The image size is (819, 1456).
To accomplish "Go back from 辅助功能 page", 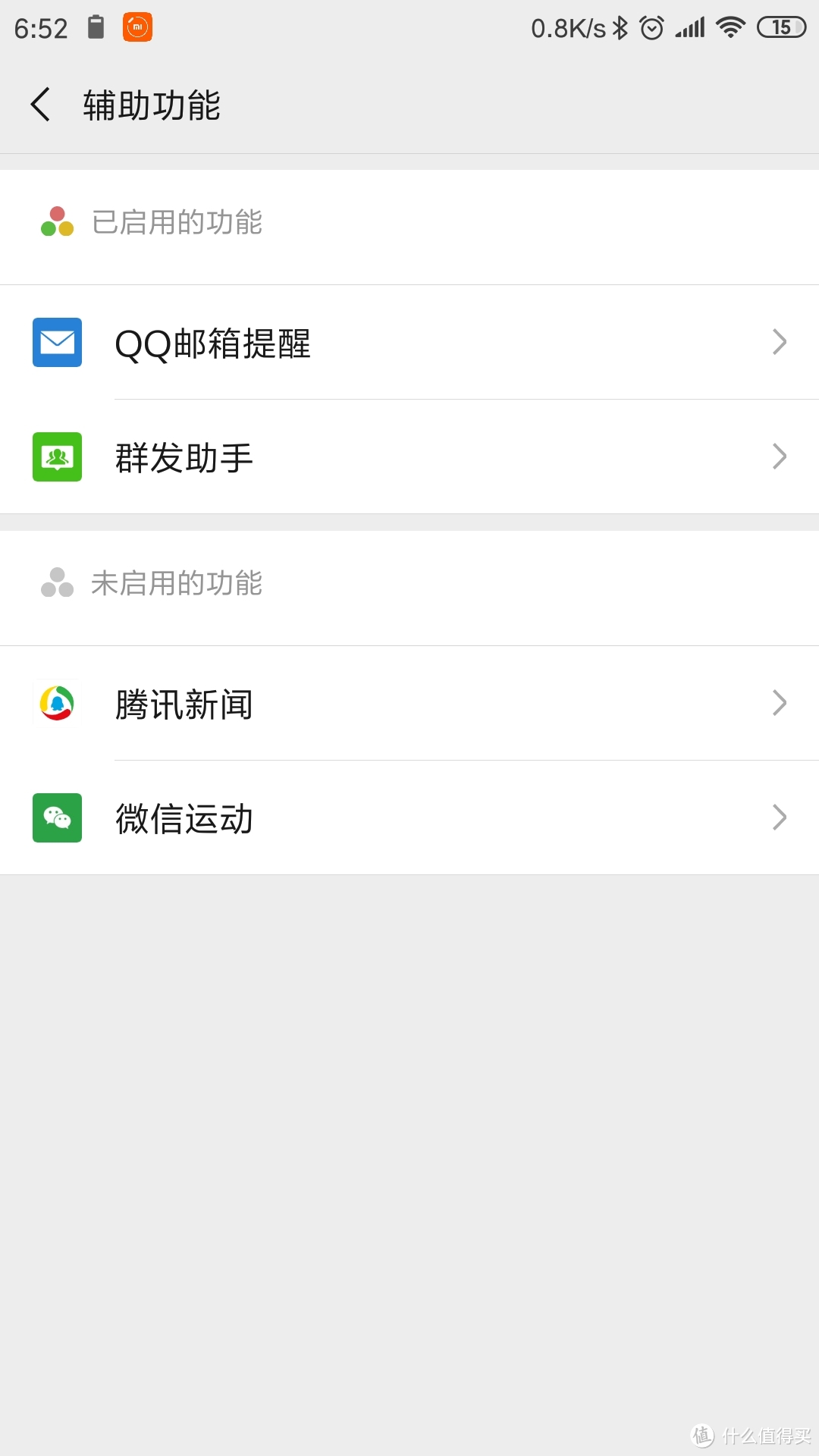I will point(41,105).
